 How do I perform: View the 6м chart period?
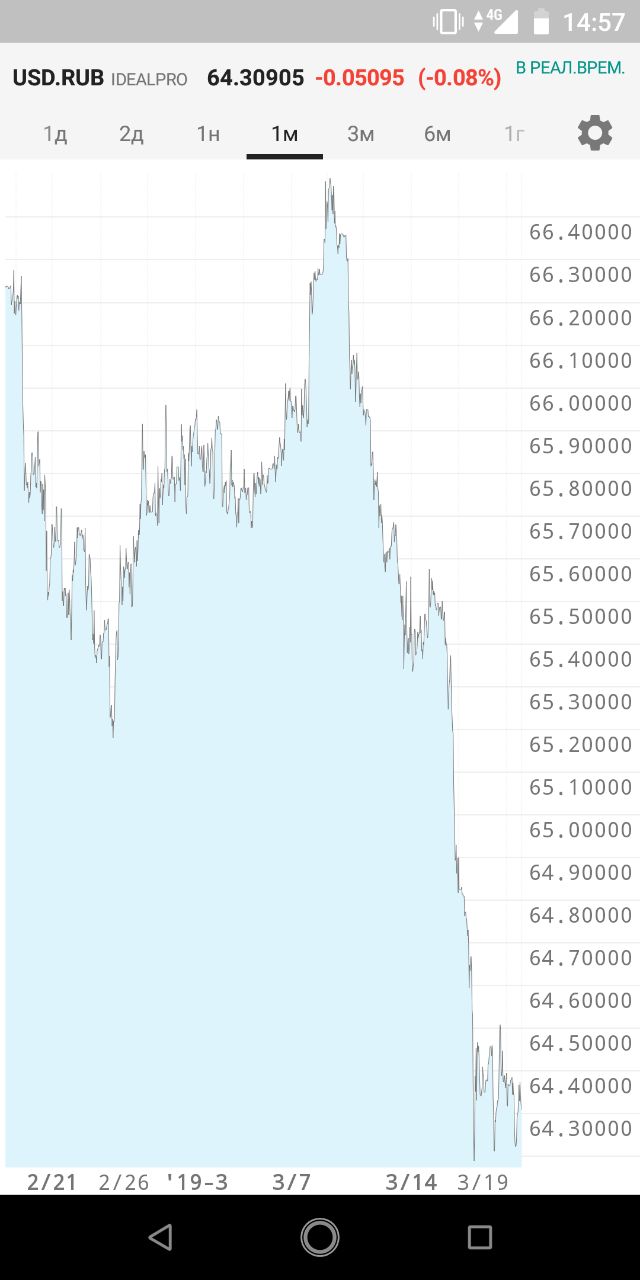(x=437, y=134)
